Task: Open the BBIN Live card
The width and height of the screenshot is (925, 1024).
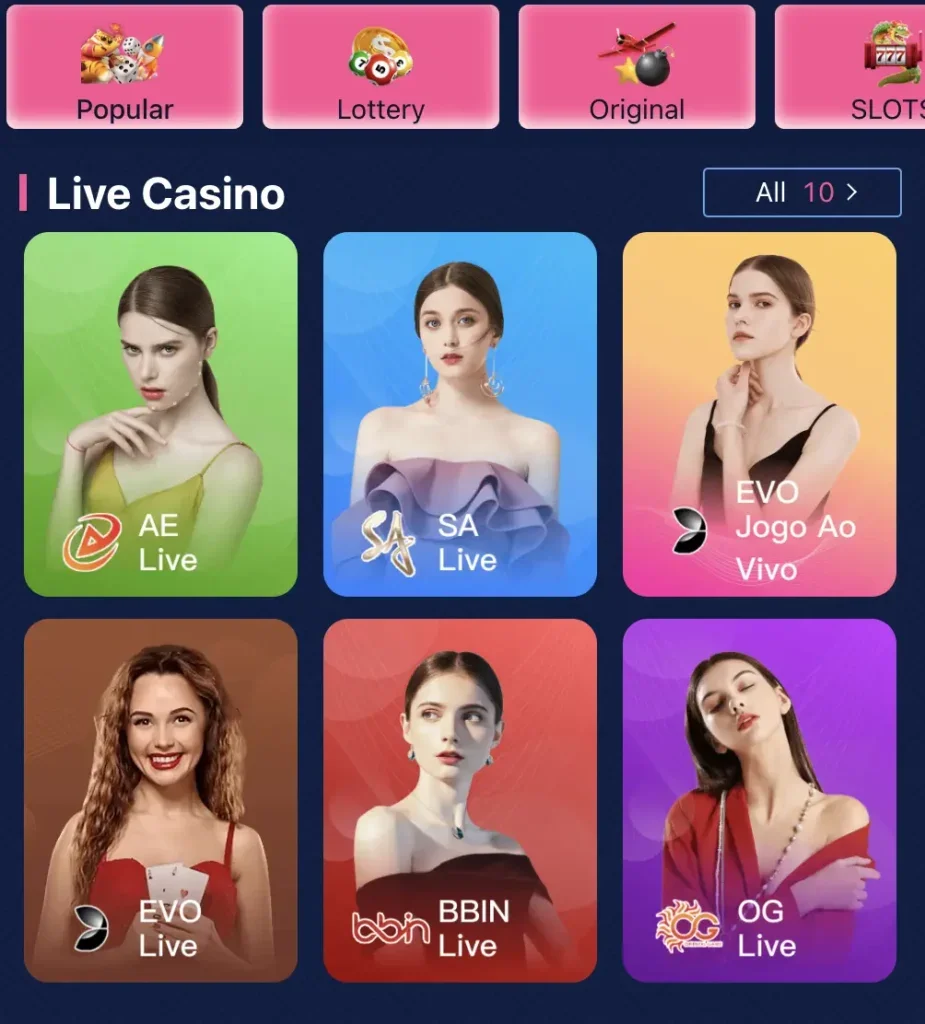Action: coord(460,800)
